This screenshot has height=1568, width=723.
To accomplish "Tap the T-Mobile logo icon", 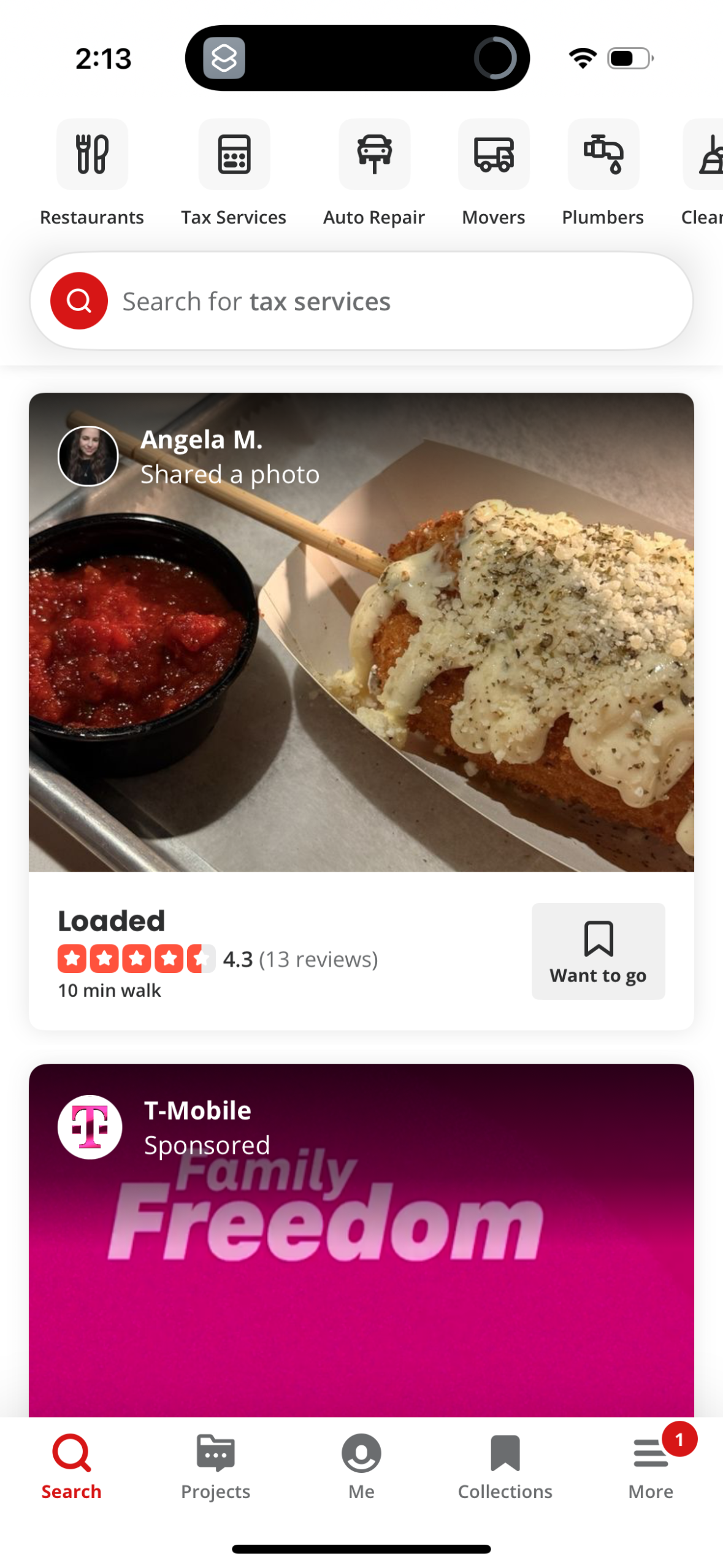I will pos(90,1126).
